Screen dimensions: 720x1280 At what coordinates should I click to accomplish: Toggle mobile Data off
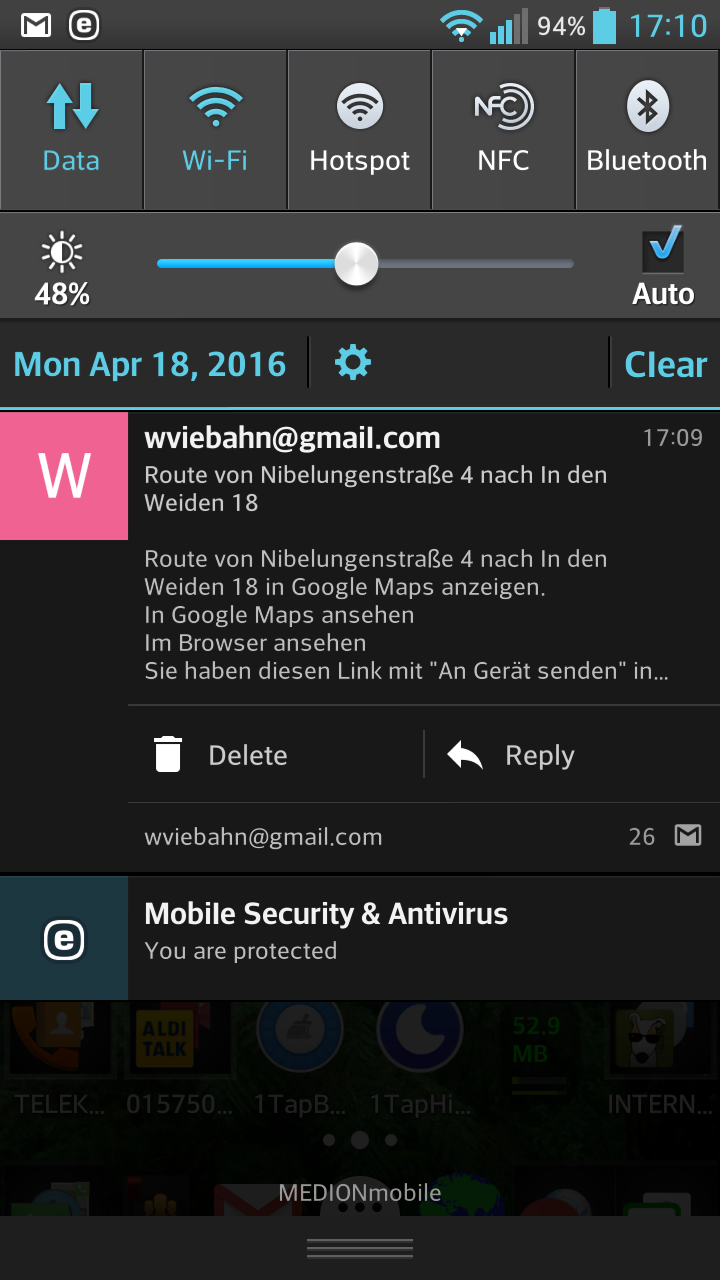tap(72, 130)
